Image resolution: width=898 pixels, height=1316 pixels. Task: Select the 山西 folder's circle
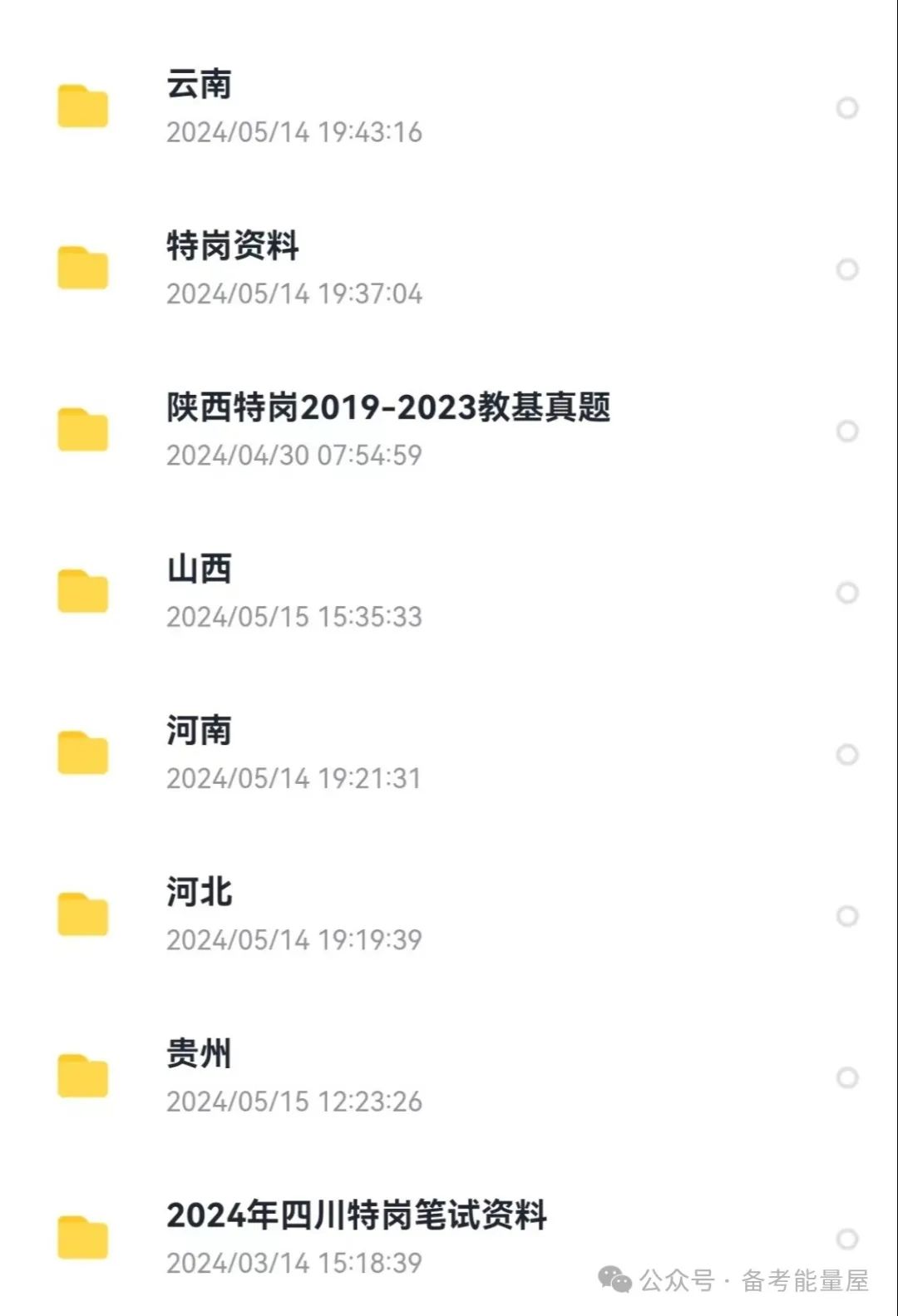[x=847, y=593]
